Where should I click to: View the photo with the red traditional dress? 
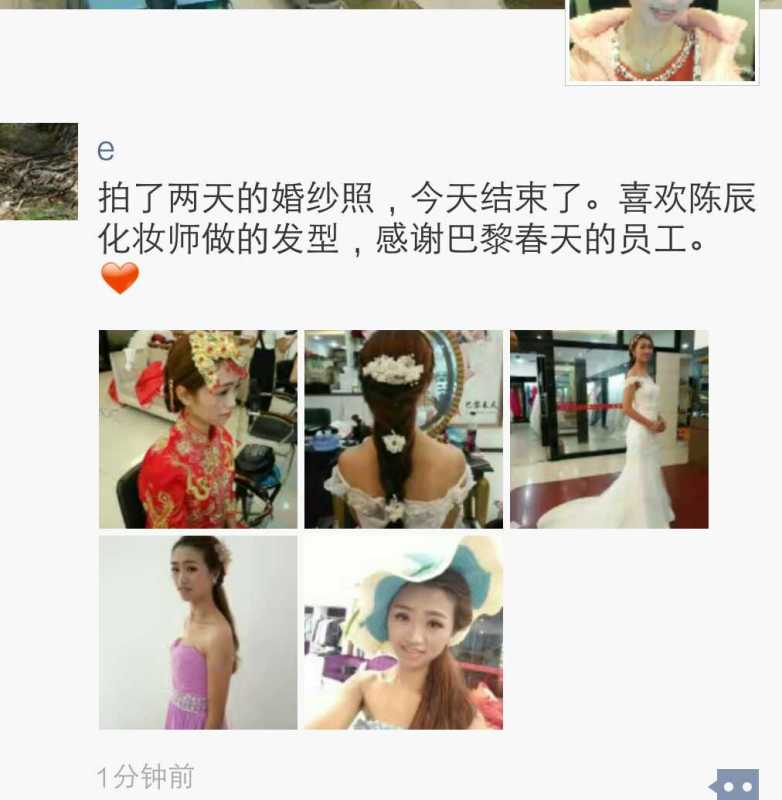198,429
